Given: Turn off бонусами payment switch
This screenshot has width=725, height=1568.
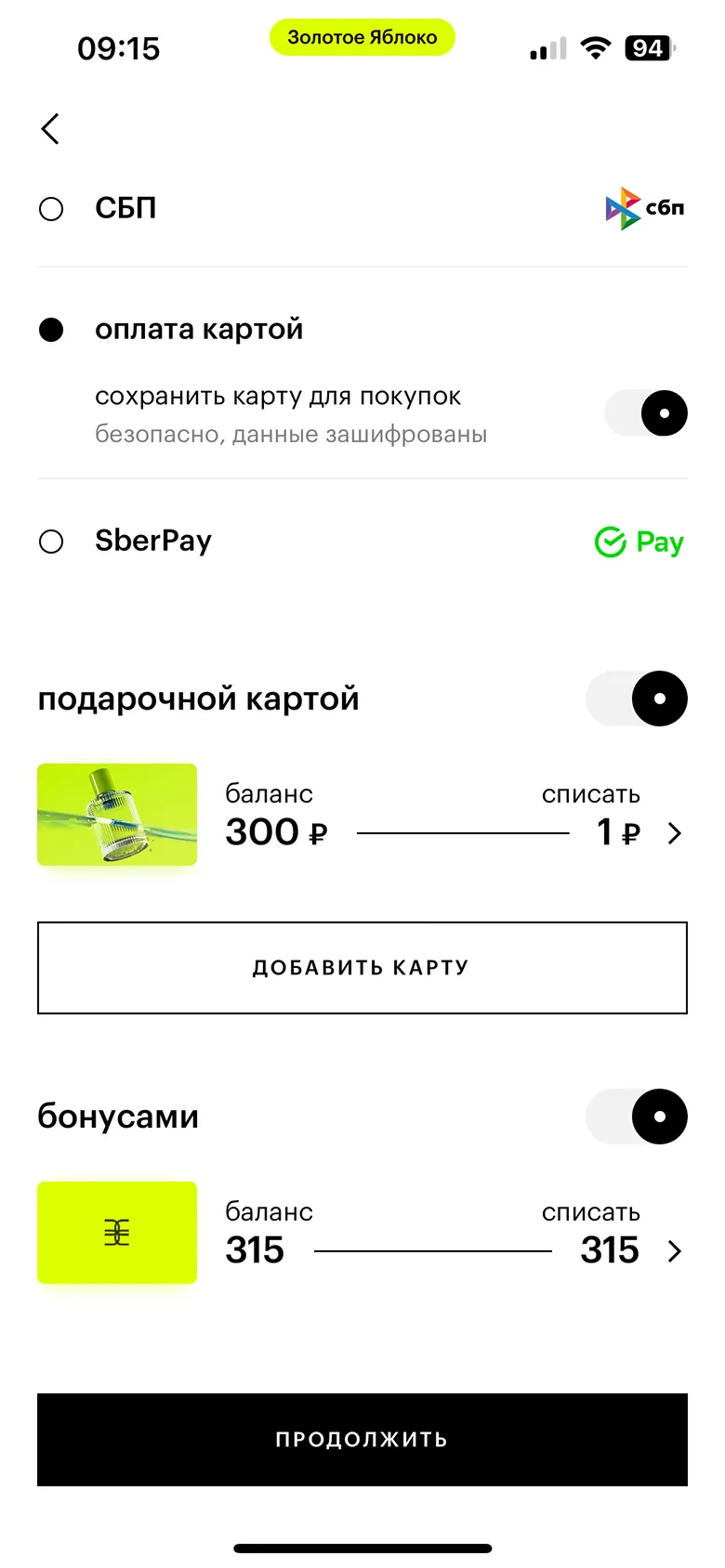Looking at the screenshot, I should coord(637,1117).
